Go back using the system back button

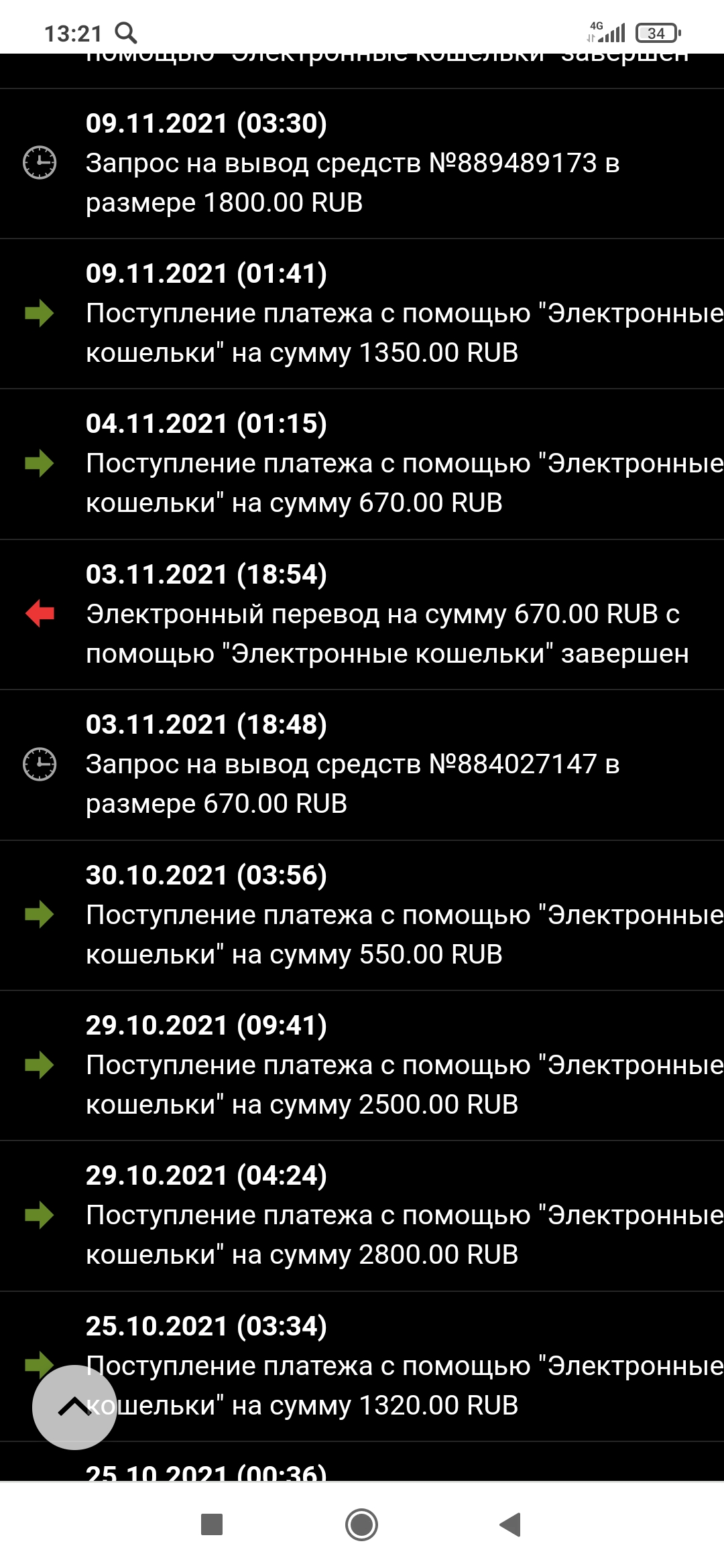[x=511, y=1524]
